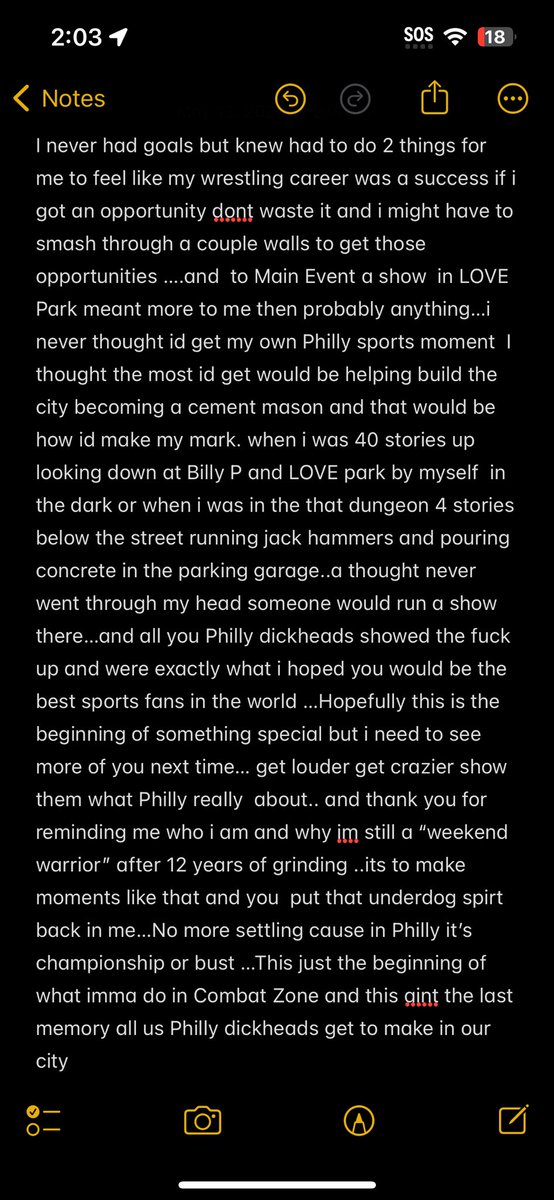Share this note

click(x=435, y=97)
